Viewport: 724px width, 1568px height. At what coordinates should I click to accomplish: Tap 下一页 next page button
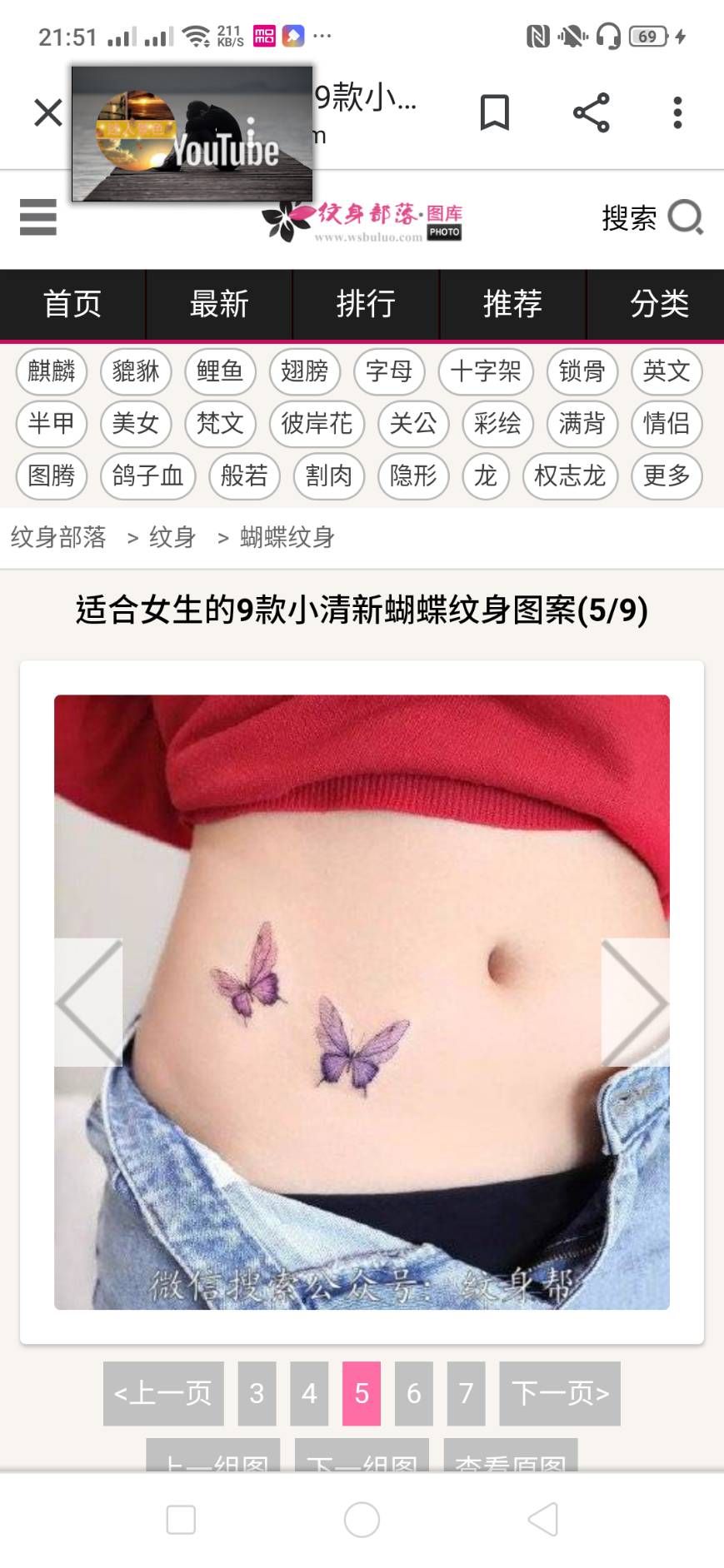[560, 1393]
